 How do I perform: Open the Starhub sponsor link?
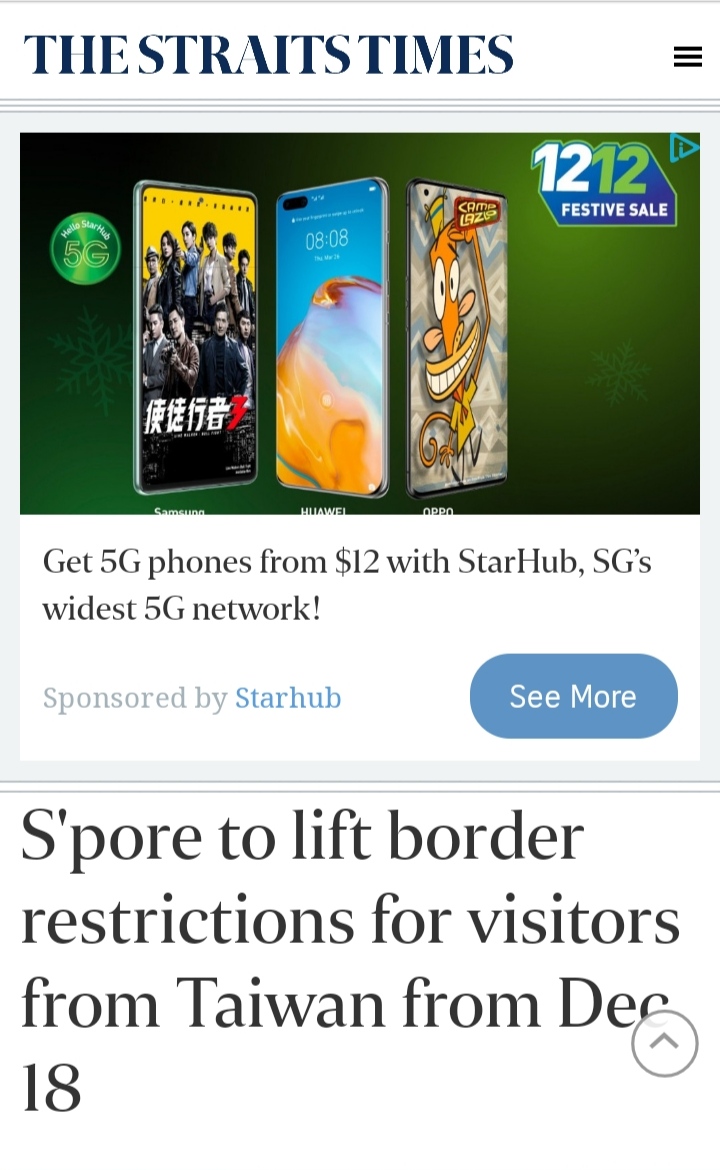(288, 698)
